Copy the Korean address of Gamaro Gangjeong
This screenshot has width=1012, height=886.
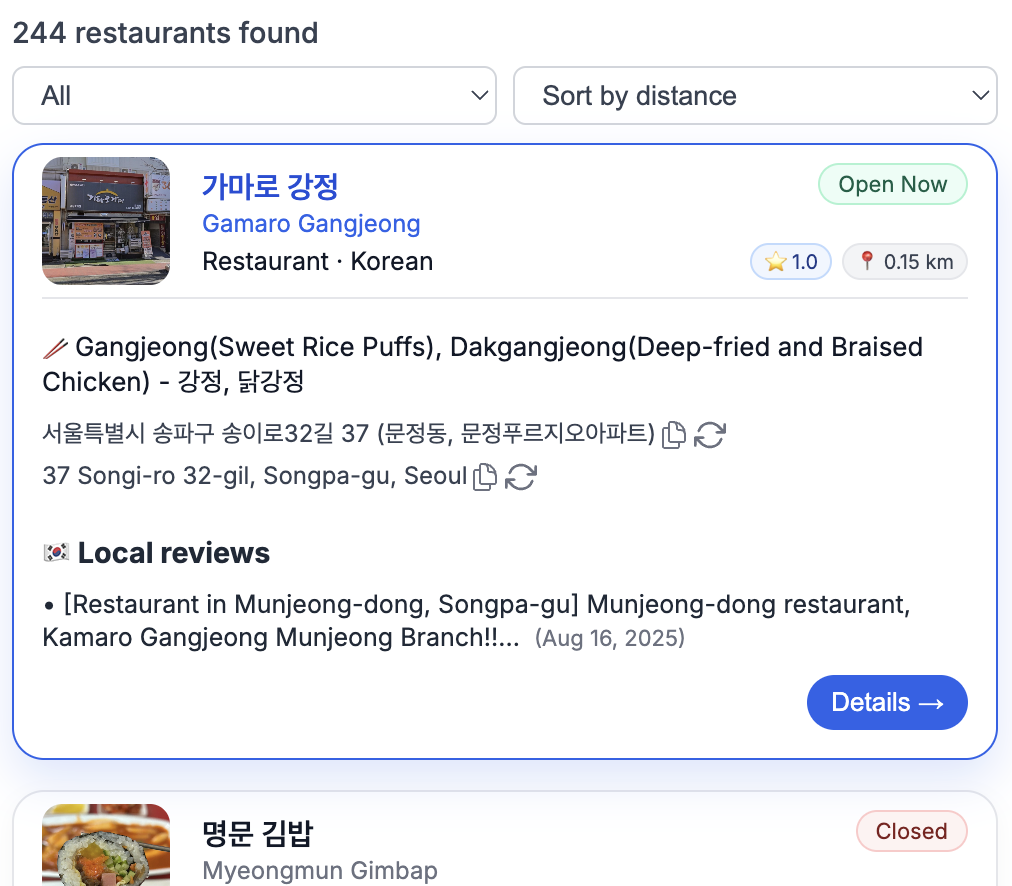675,434
